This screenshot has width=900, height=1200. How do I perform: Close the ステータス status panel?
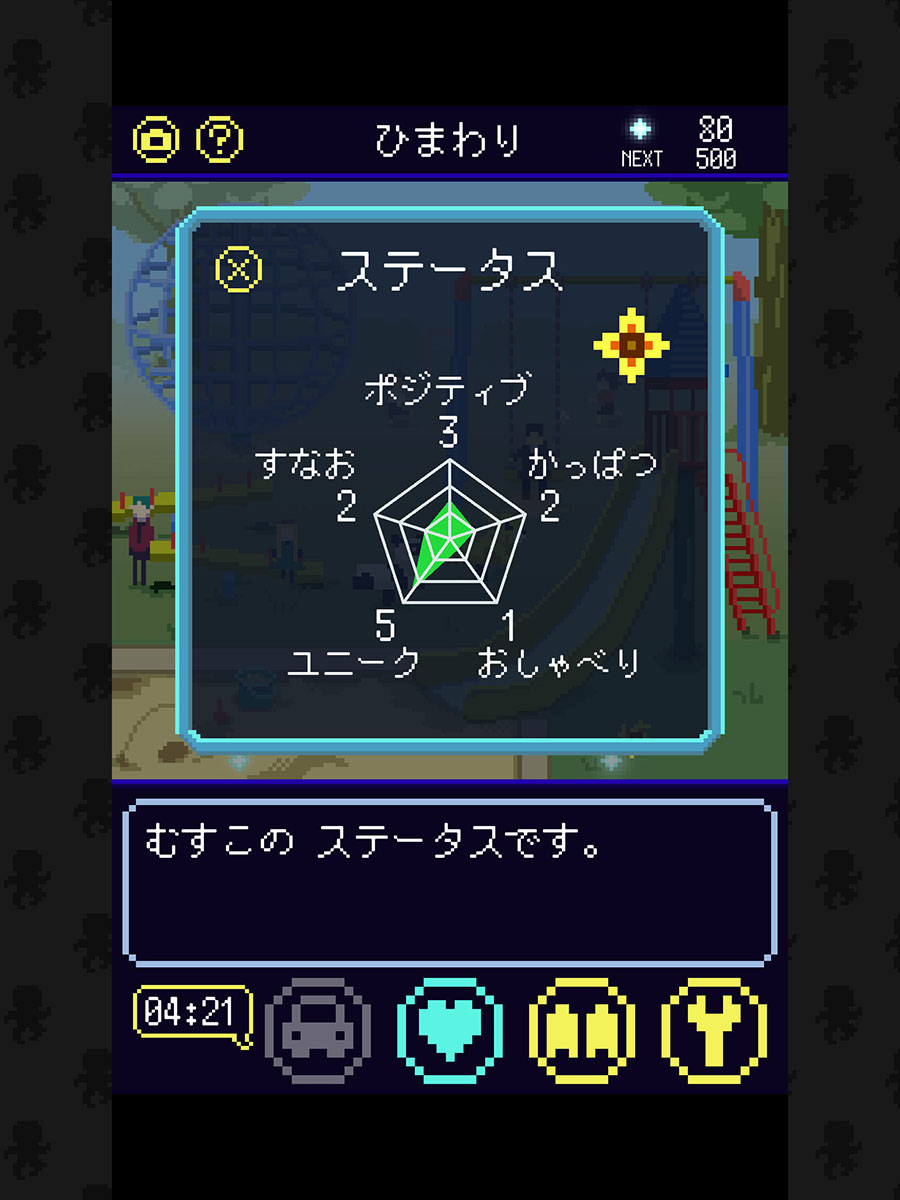tap(239, 269)
